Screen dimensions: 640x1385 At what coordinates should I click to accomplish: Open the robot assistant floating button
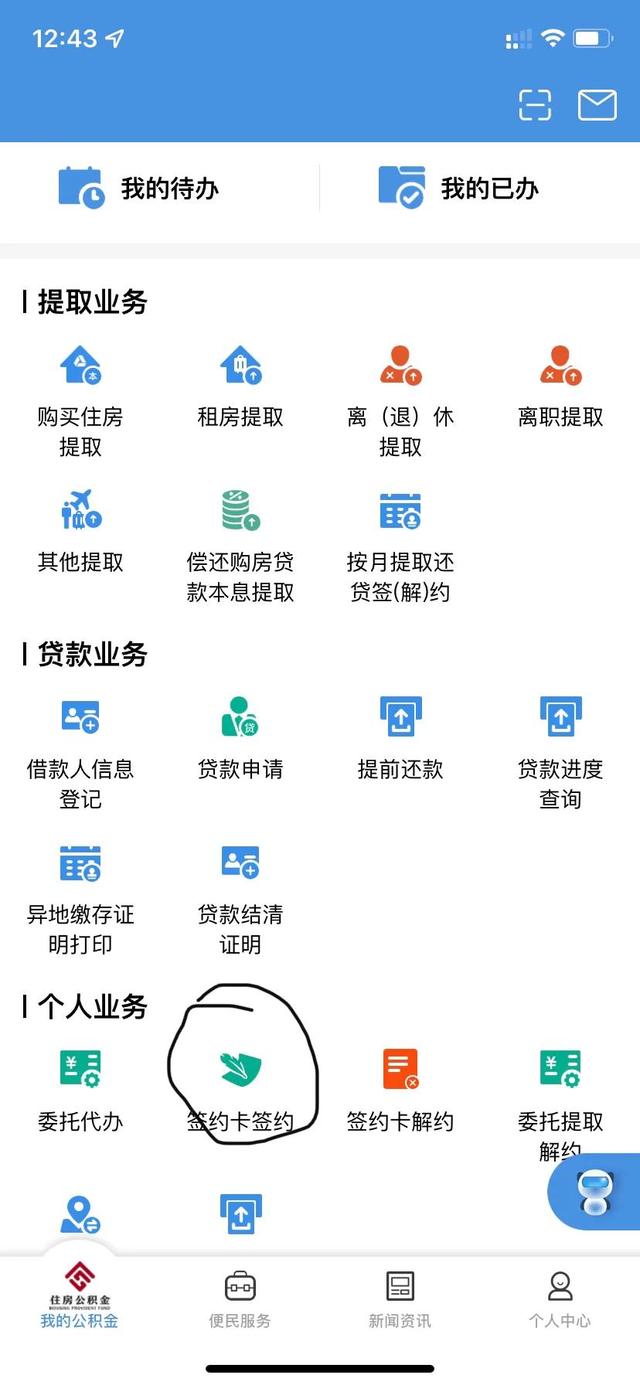(x=594, y=1191)
